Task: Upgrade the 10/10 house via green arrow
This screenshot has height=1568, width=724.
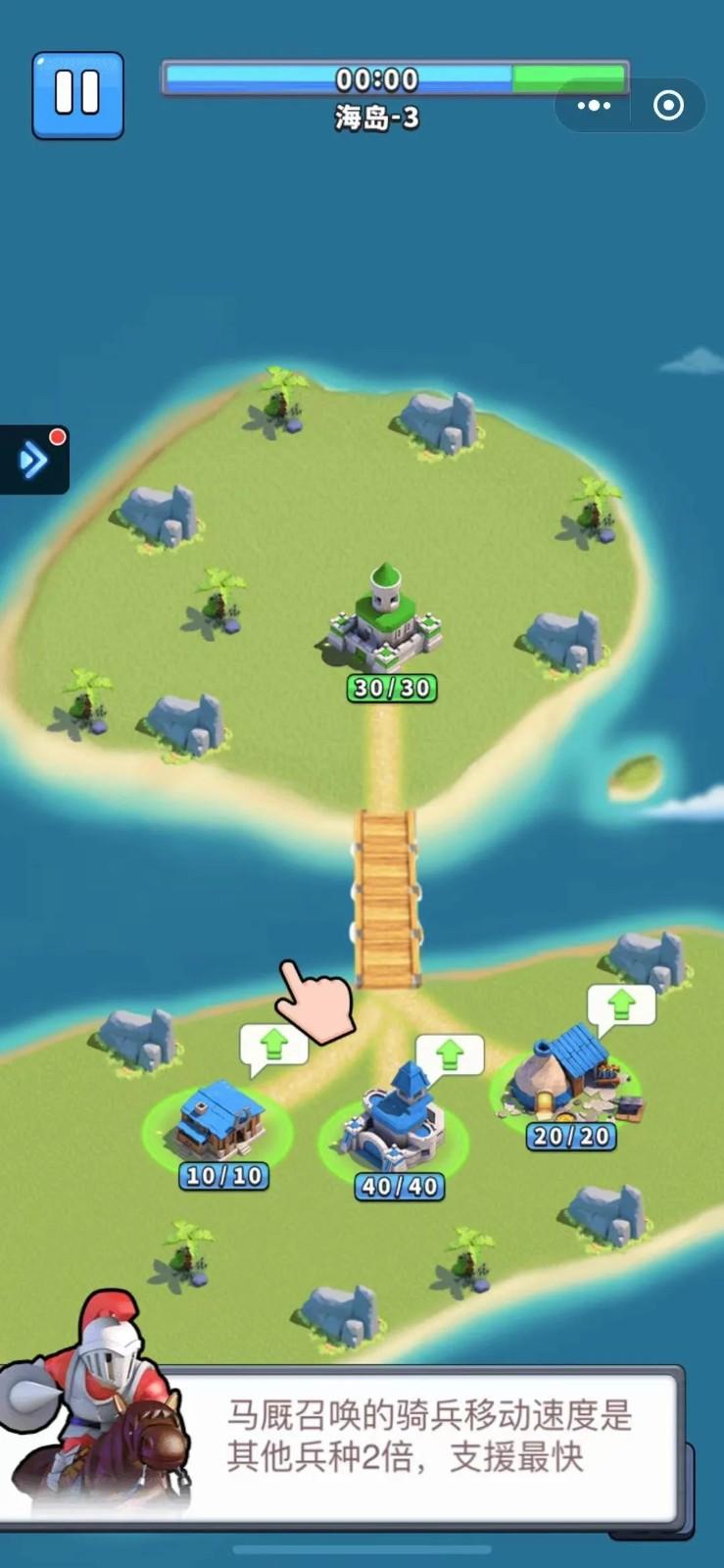Action: tap(274, 1045)
